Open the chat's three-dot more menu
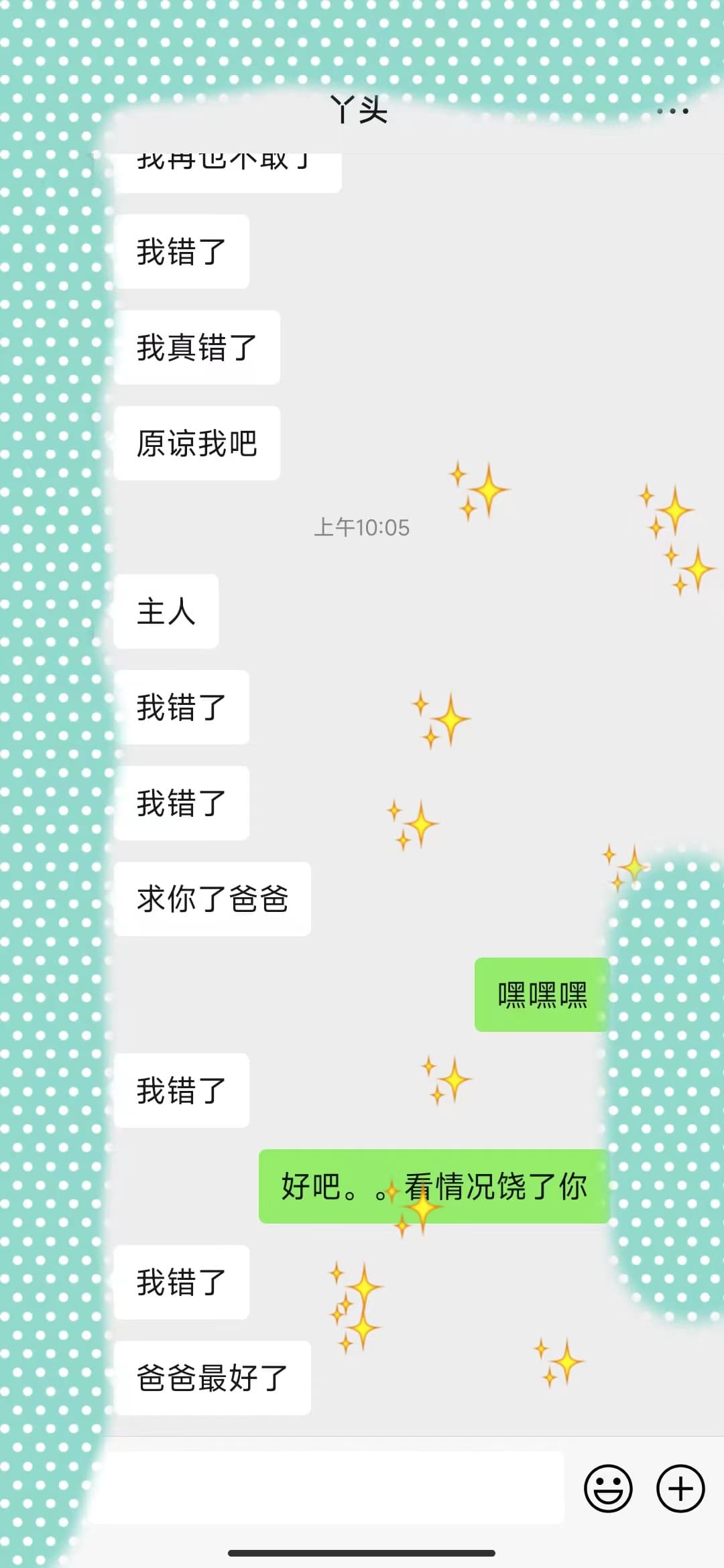Viewport: 724px width, 1568px height. 672,111
